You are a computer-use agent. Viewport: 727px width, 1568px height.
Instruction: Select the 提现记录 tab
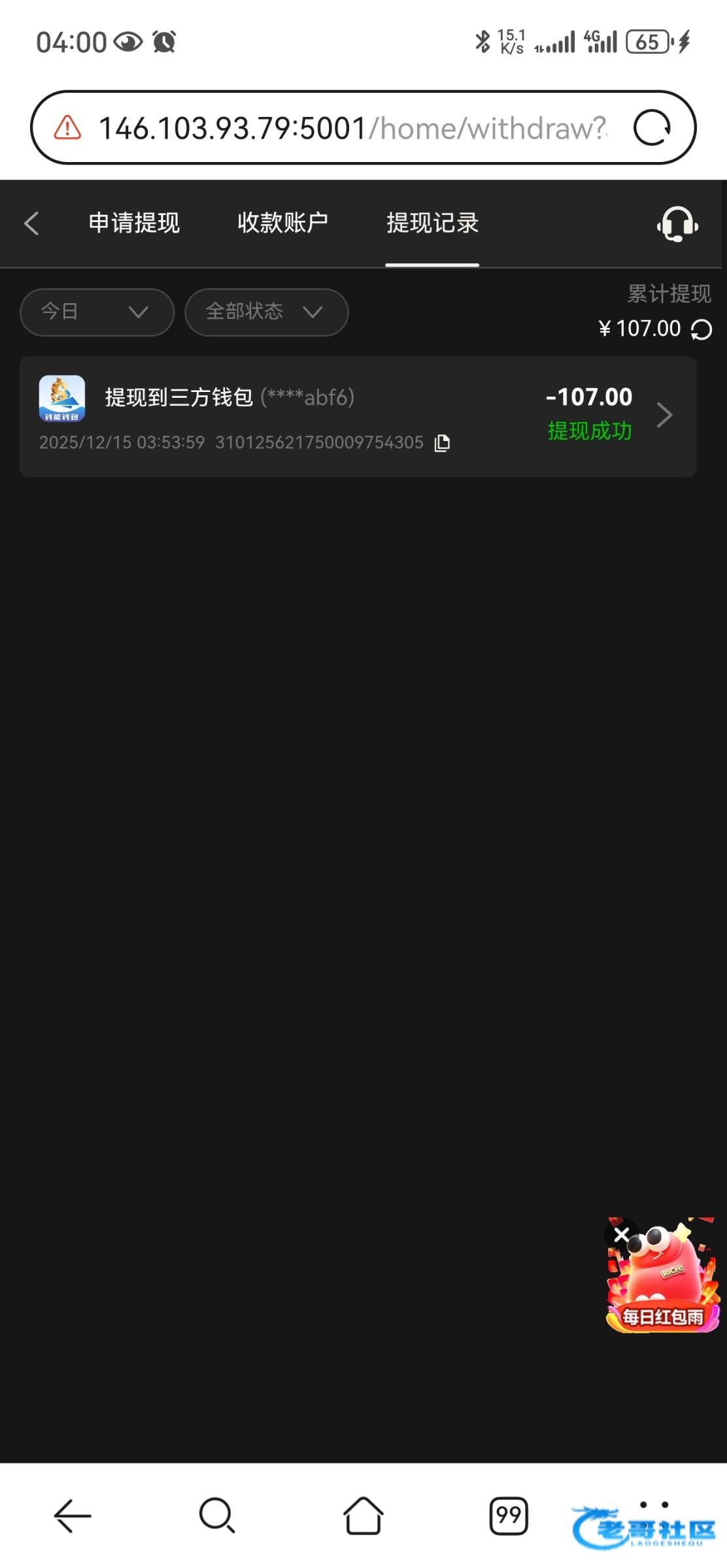tap(432, 223)
